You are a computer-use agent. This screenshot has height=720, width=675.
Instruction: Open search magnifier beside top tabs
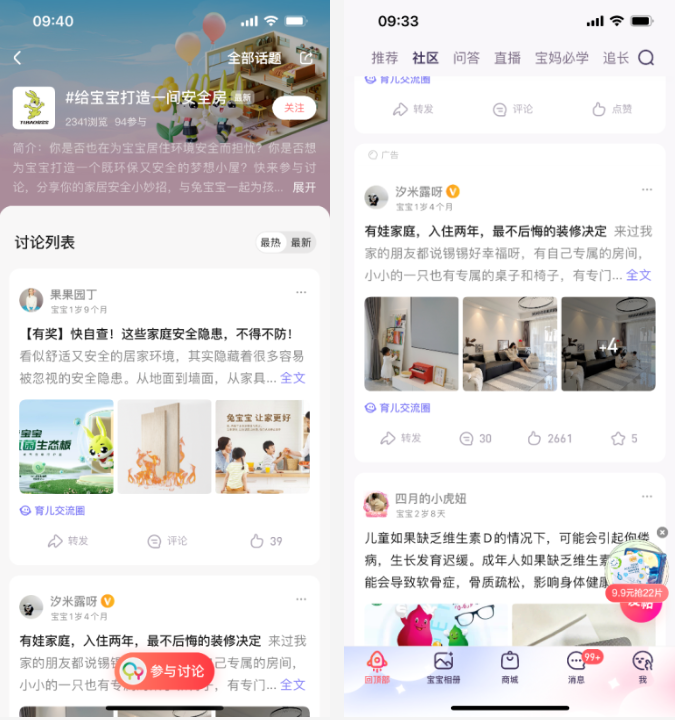(x=646, y=58)
